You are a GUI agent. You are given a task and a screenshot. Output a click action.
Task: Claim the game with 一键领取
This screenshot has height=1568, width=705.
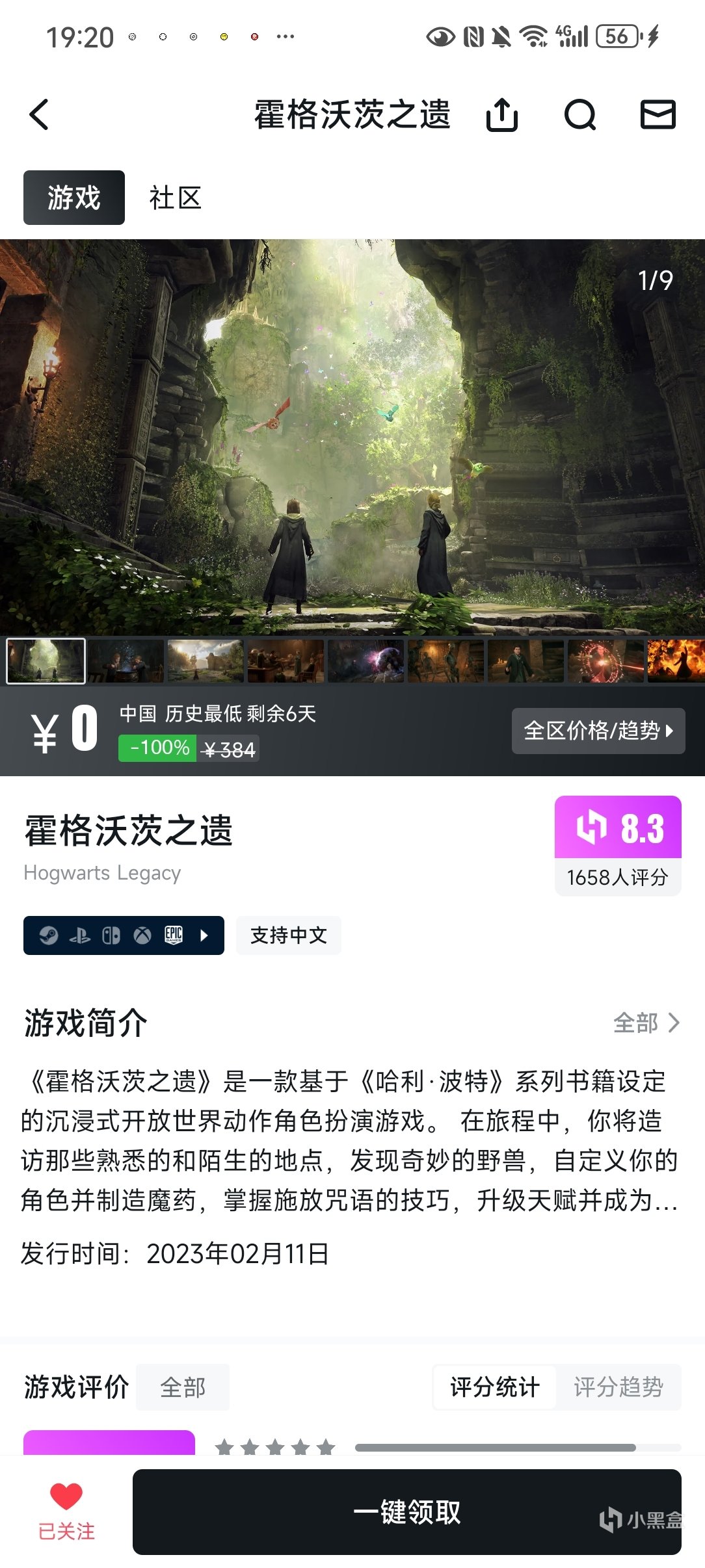click(x=406, y=1511)
